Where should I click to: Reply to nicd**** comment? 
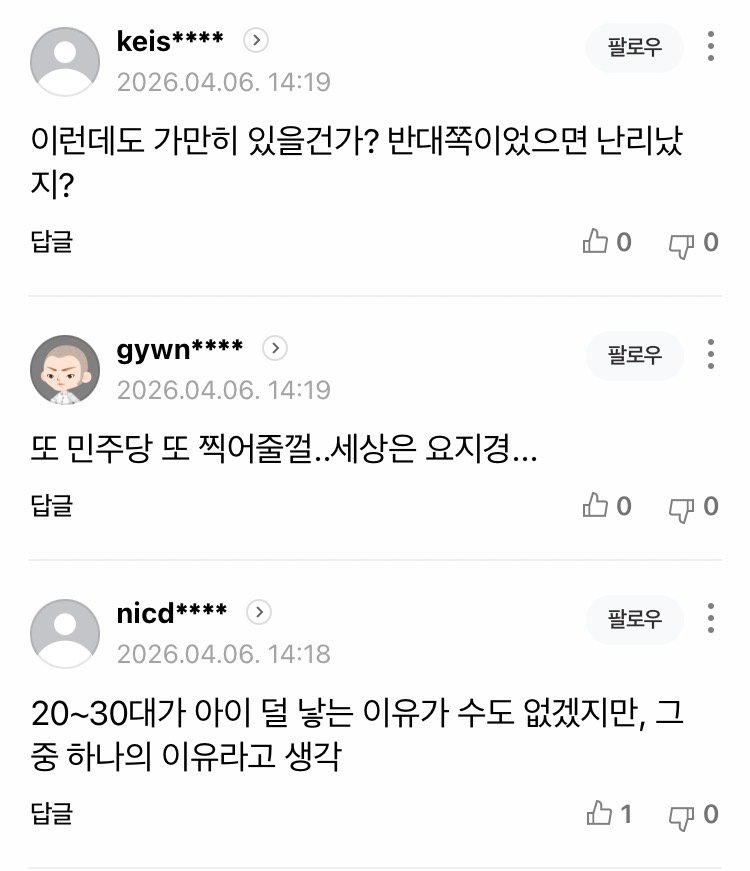tap(52, 813)
